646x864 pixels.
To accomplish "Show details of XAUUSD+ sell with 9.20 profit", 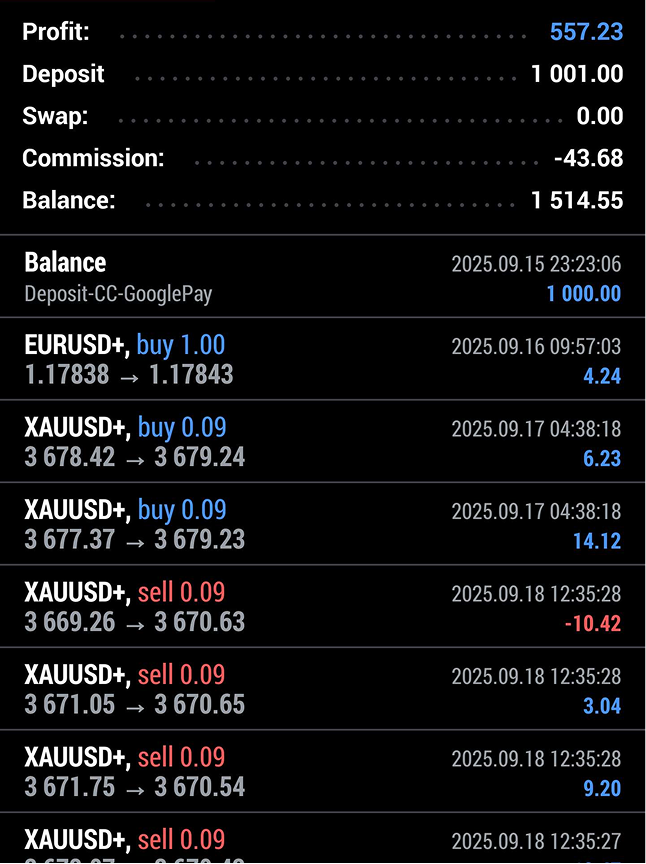I will 322,771.
